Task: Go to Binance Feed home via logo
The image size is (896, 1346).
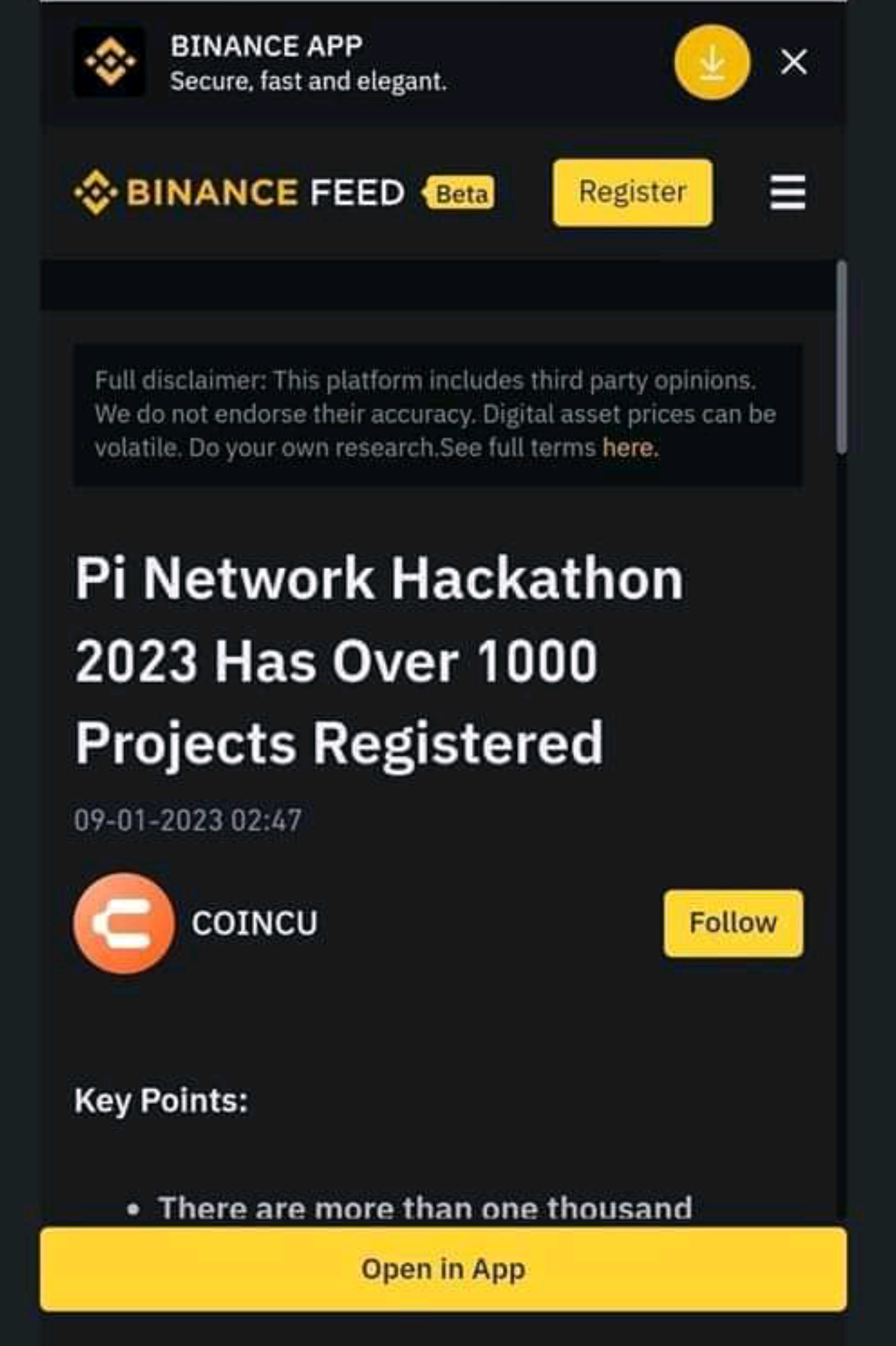Action: tap(239, 193)
